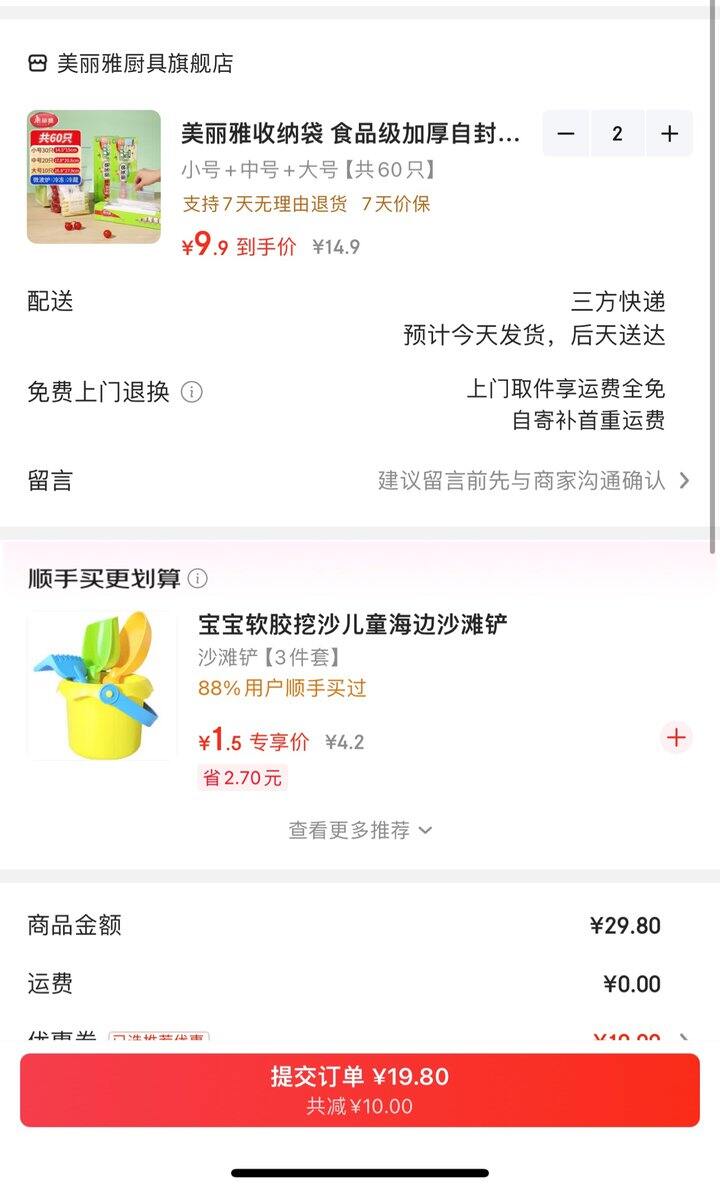Open the 沙滩铲 beach toy image
Image resolution: width=720 pixels, height=1191 pixels.
(101, 685)
